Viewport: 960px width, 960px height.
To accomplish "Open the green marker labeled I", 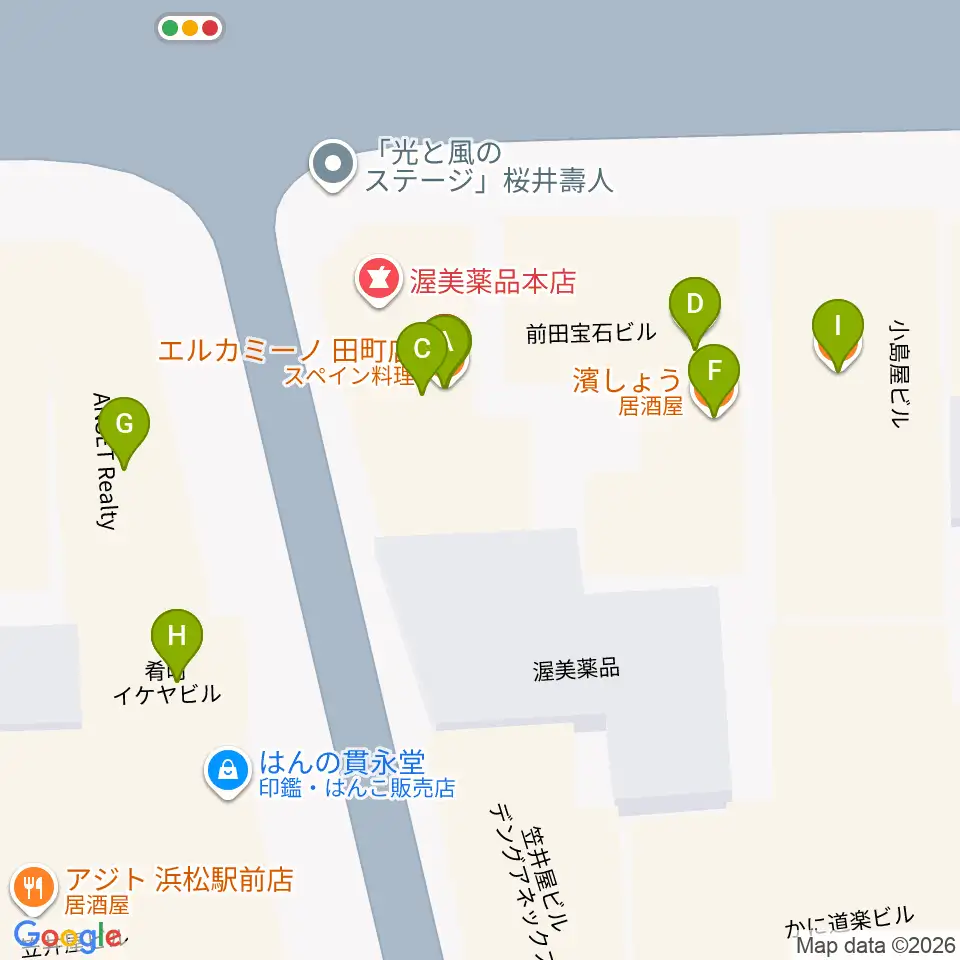I will coord(838,327).
